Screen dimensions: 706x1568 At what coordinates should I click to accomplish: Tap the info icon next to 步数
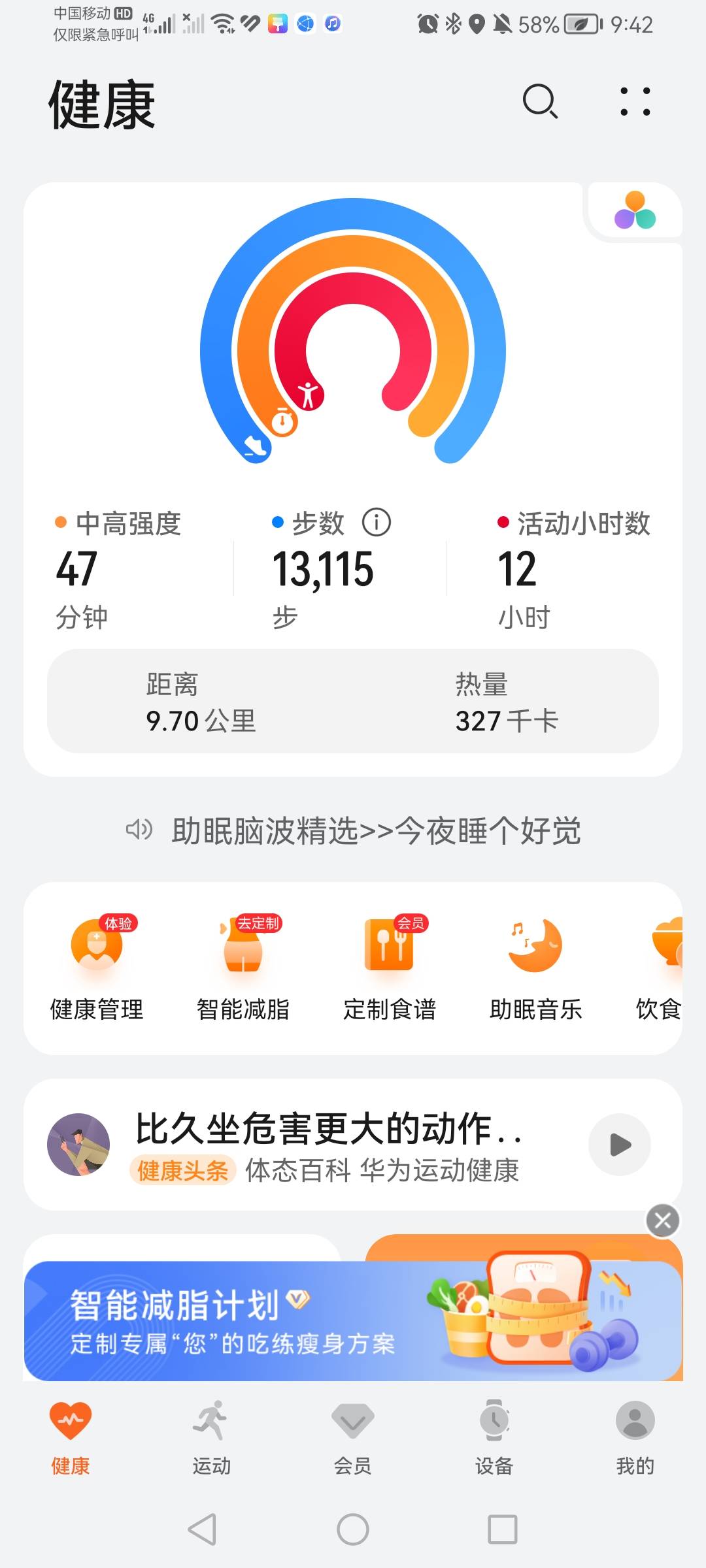378,523
